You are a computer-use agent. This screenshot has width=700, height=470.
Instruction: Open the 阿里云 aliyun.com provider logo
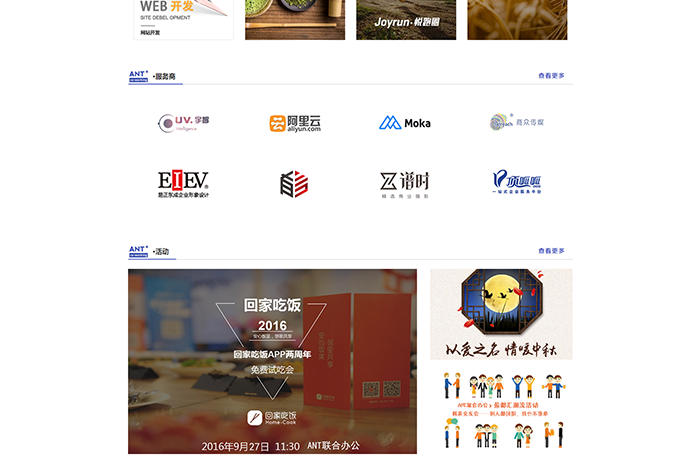pos(295,123)
